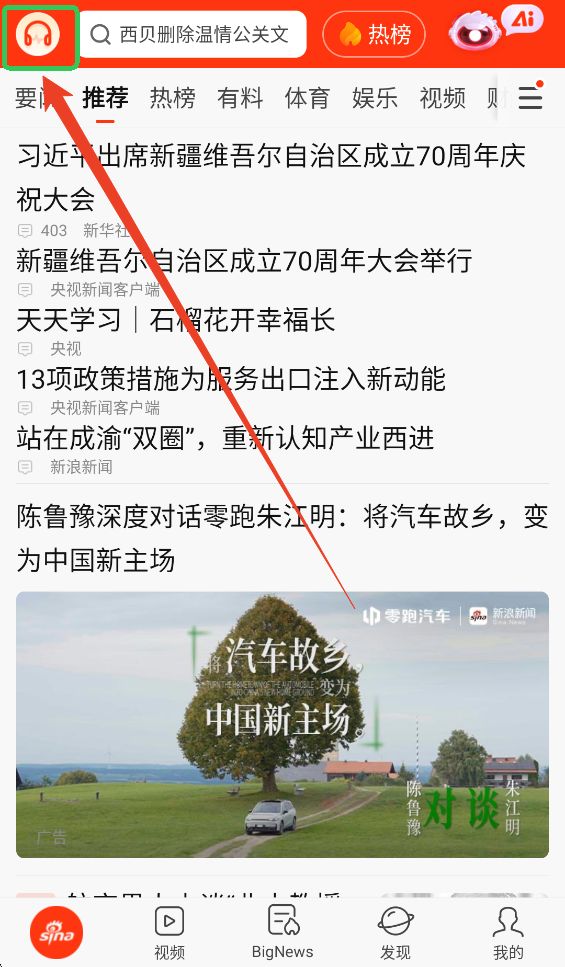Switch to the 热榜 channel tab

pyautogui.click(x=173, y=99)
